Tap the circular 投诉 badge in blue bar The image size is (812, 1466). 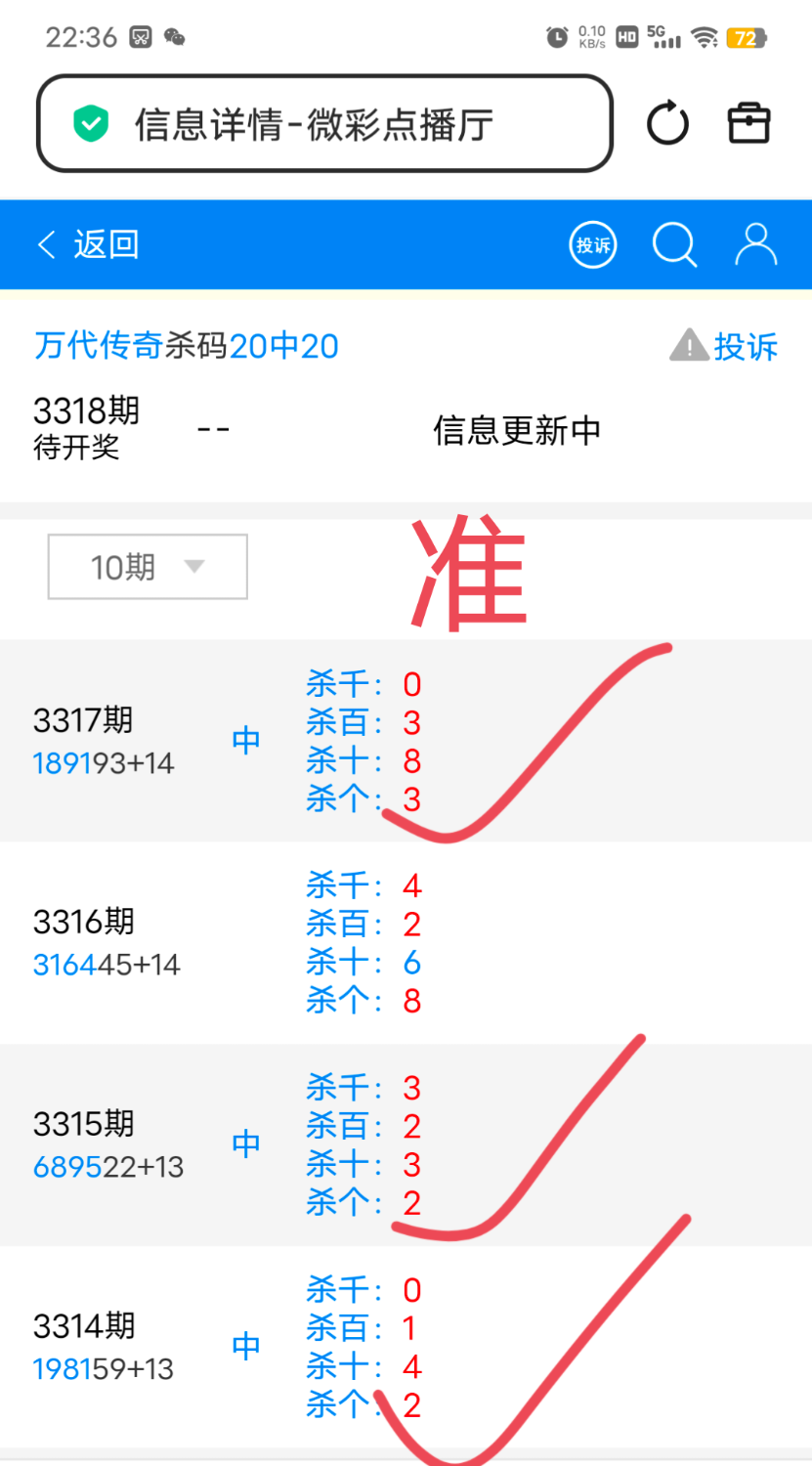pyautogui.click(x=592, y=244)
